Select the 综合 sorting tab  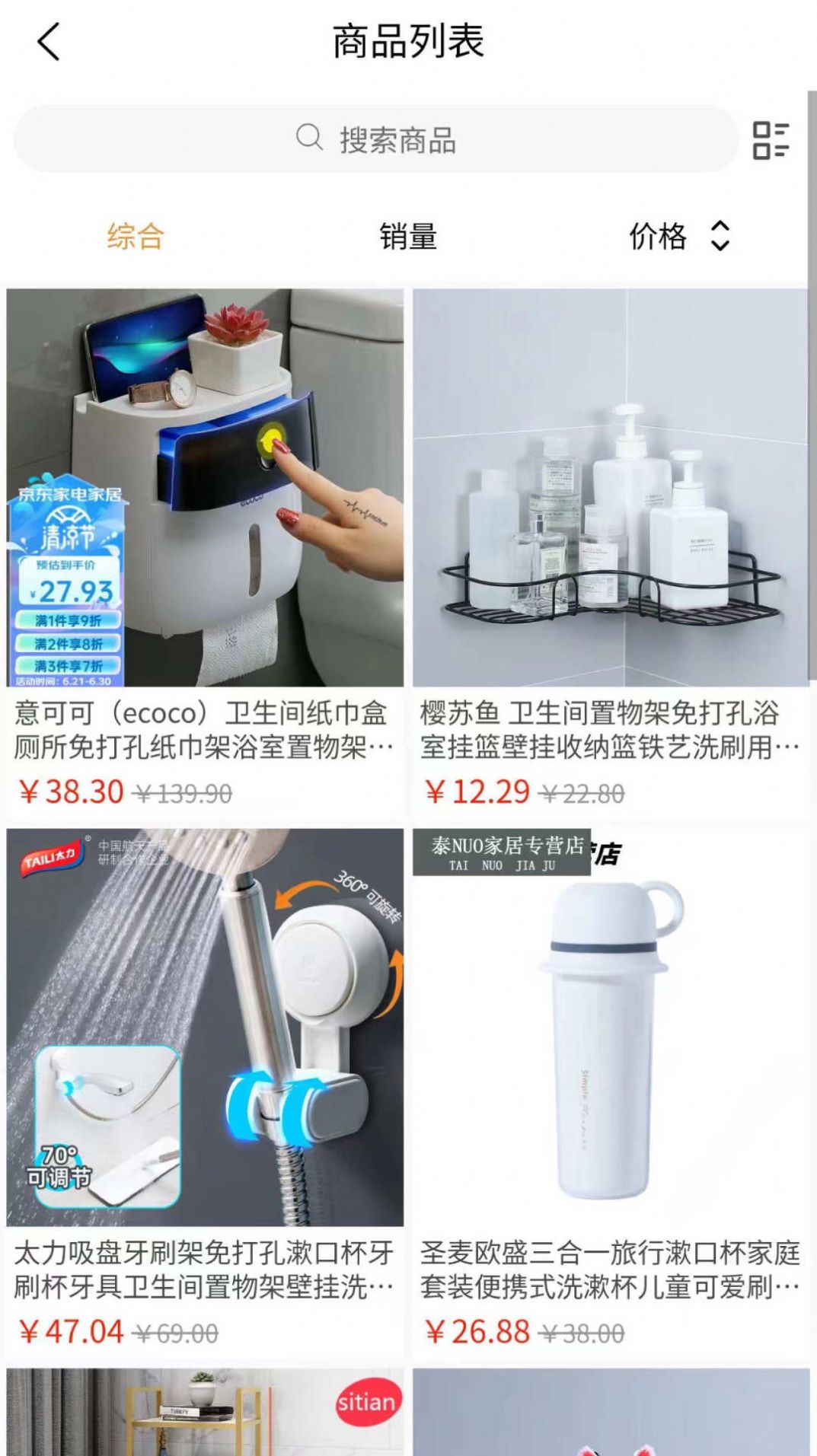[x=135, y=237]
